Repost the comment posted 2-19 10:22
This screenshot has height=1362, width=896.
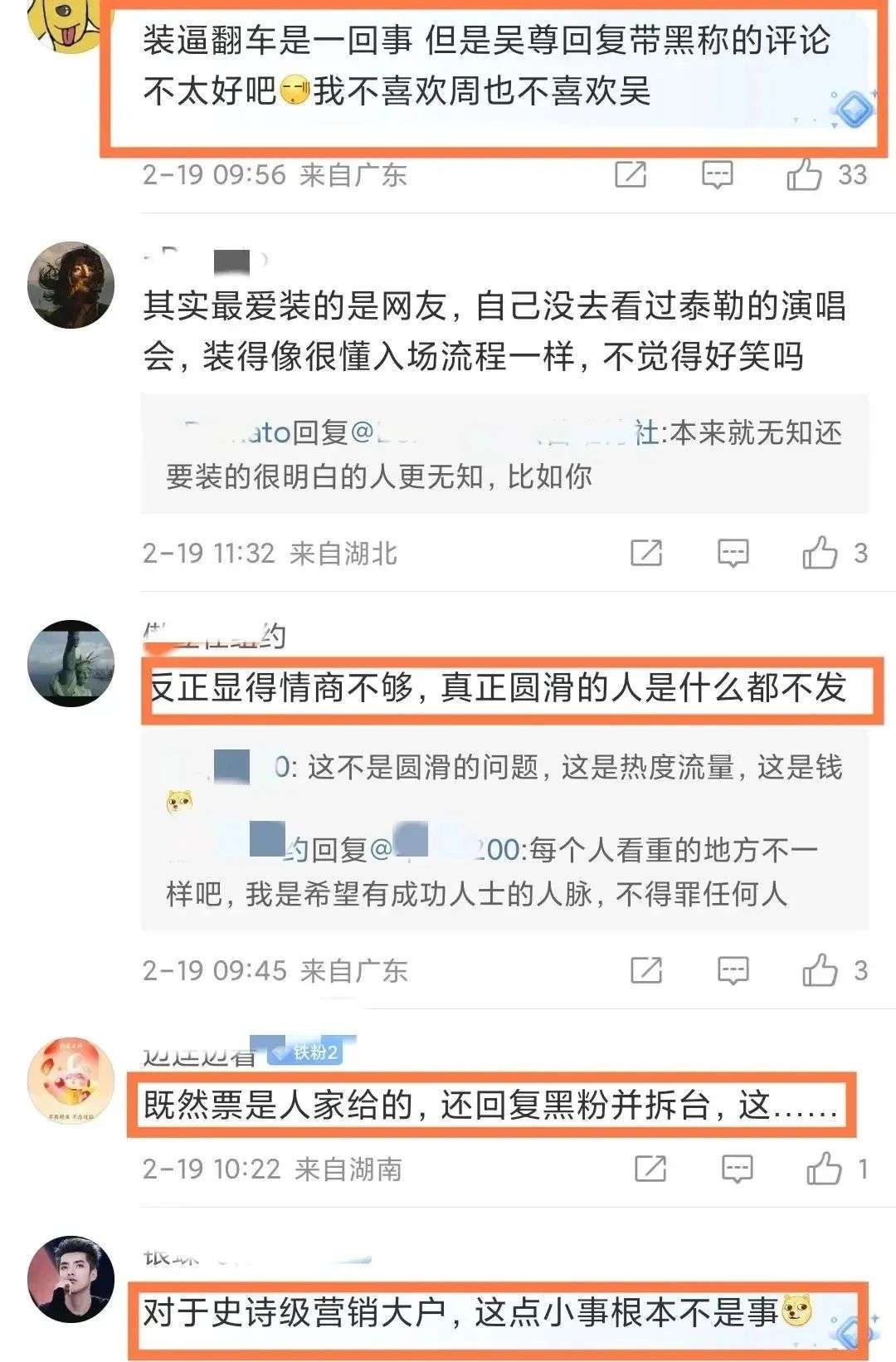(x=650, y=1169)
